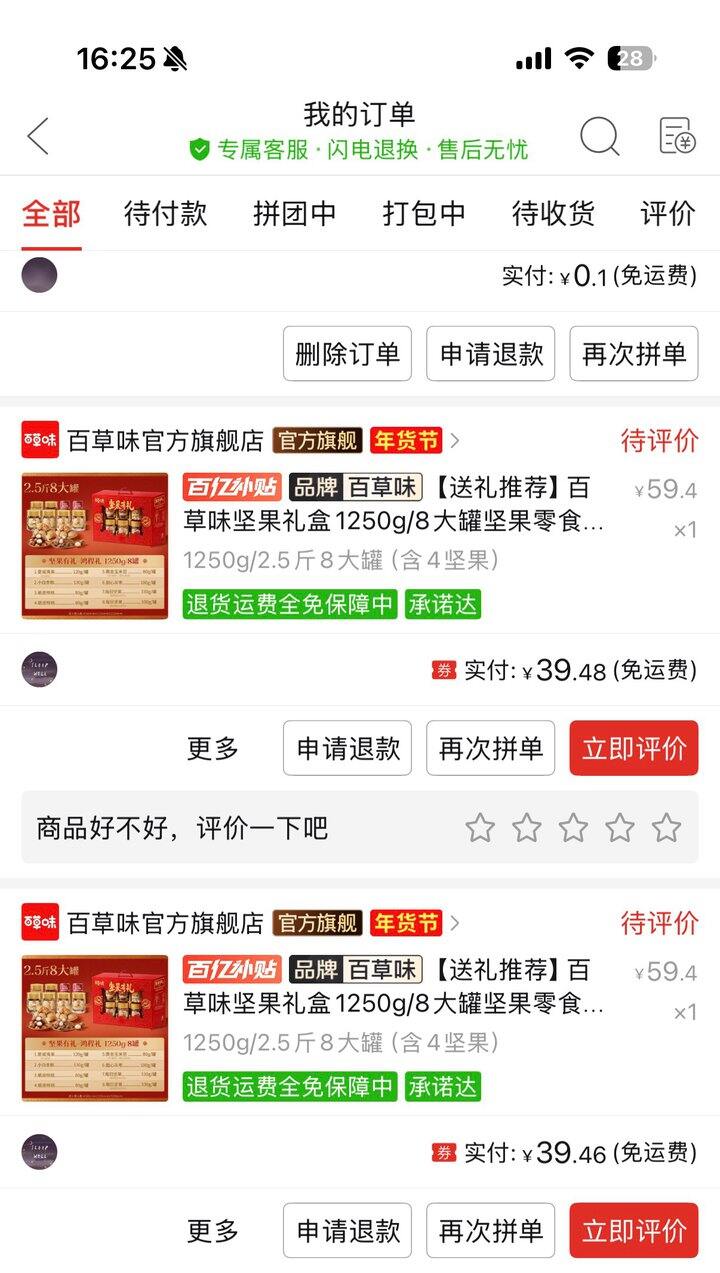Give five stars in 商品好不好 row
Screen dimensions: 720x1273
[666, 828]
